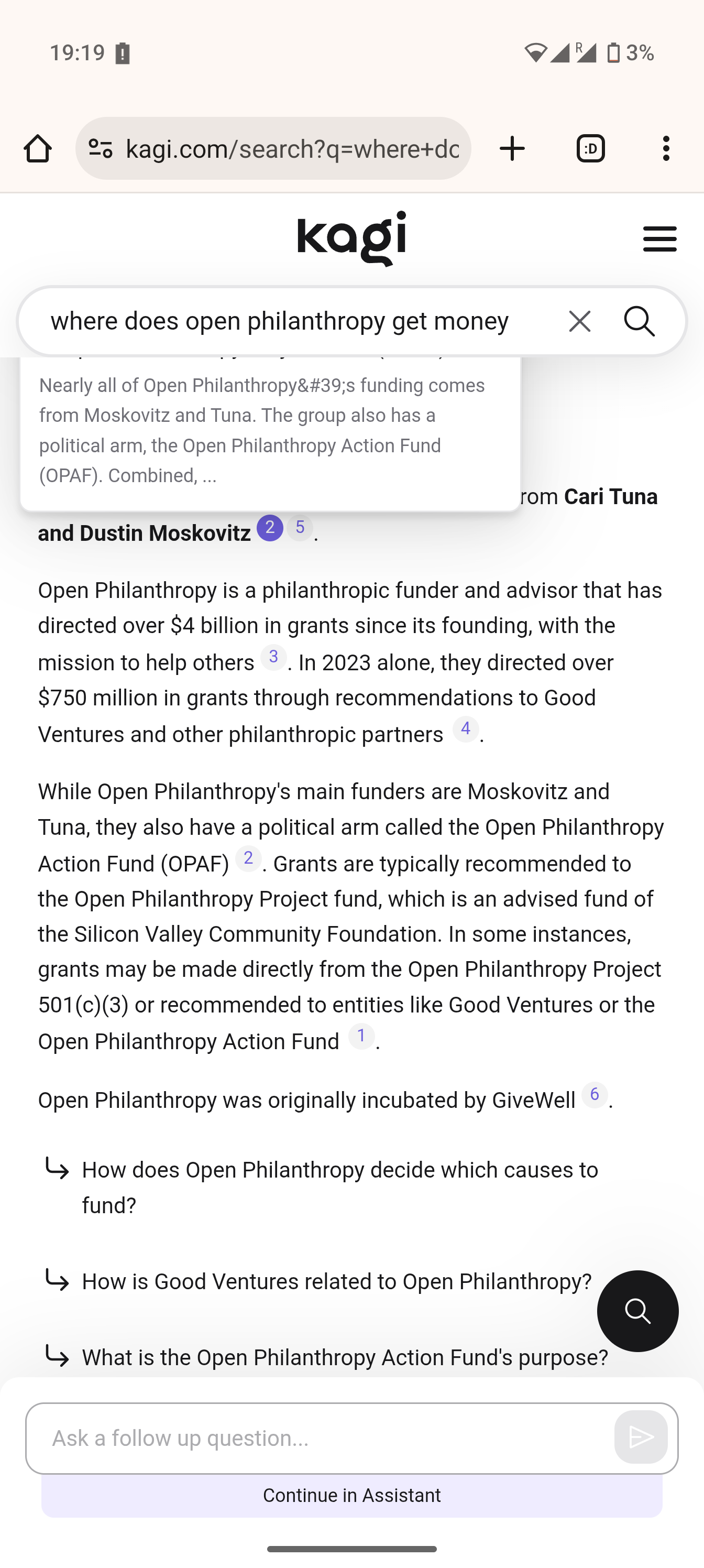The width and height of the screenshot is (704, 1568).
Task: Clear the search query
Action: [x=579, y=321]
